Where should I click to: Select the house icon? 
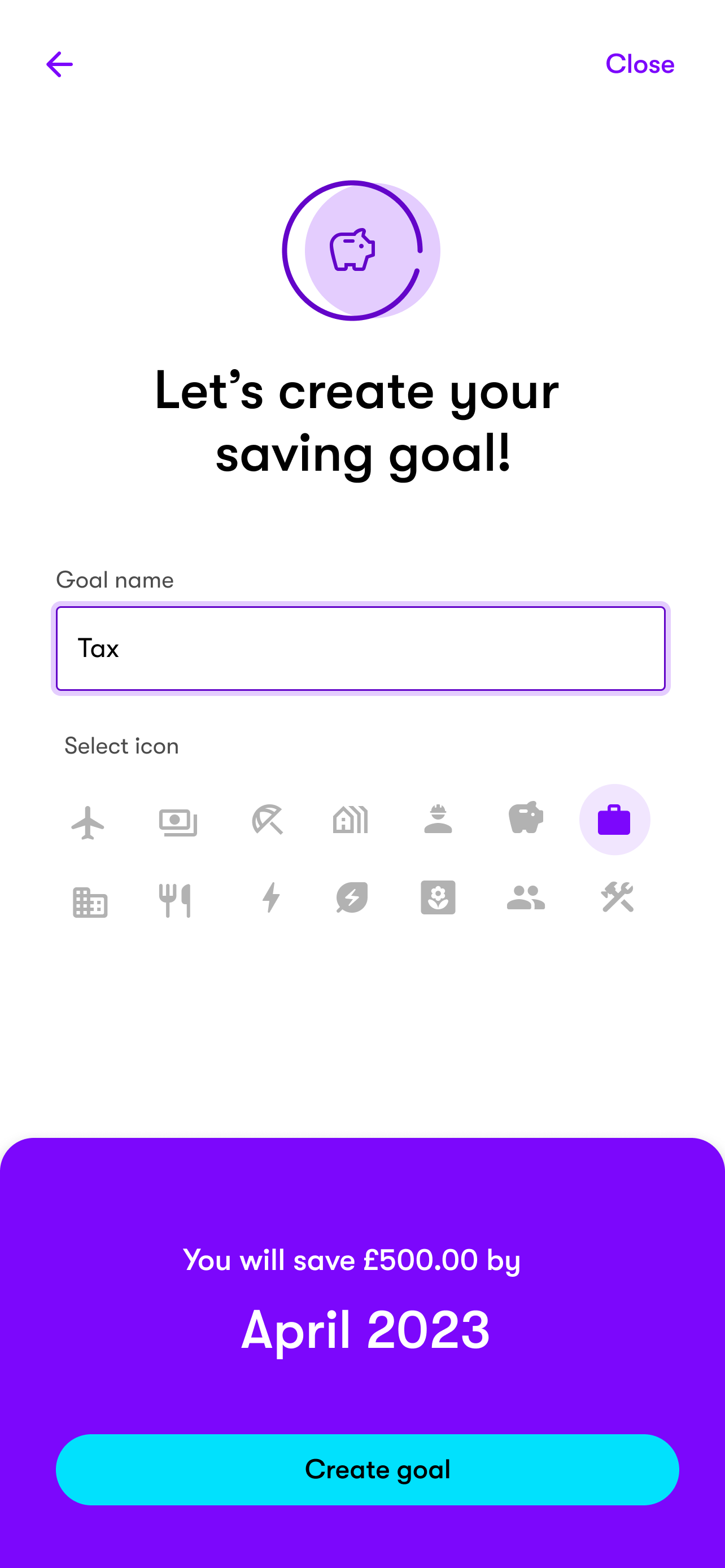point(351,820)
